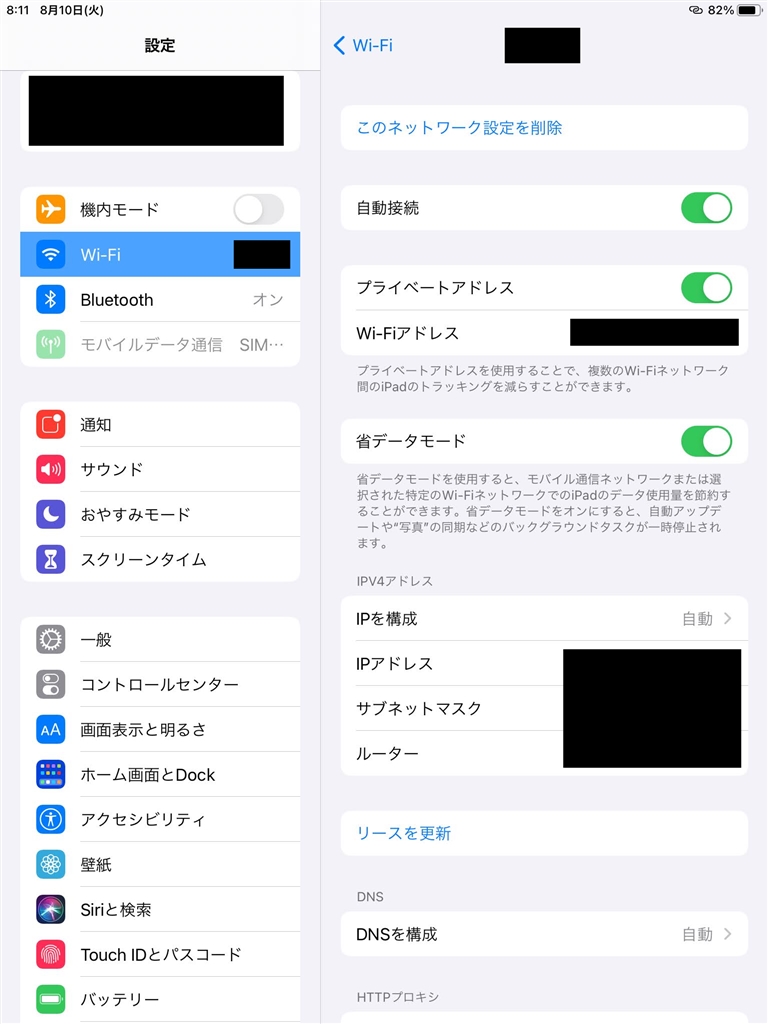Screen dimensions: 768x1024
Task: Select Siriと検索 in the sidebar
Action: 160,910
